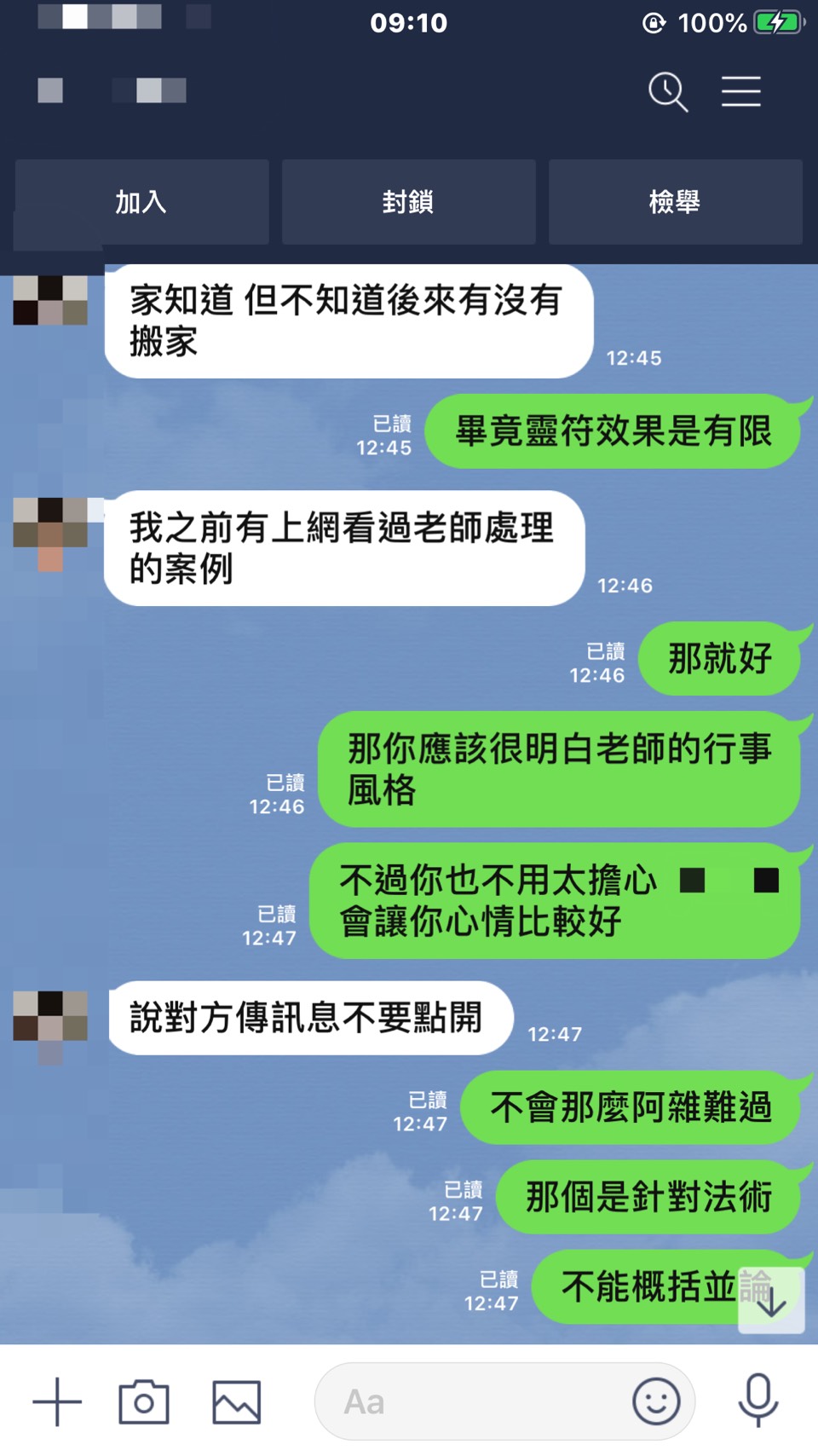The image size is (818, 1456).
Task: Jump to the latest message arrow
Action: click(771, 1301)
